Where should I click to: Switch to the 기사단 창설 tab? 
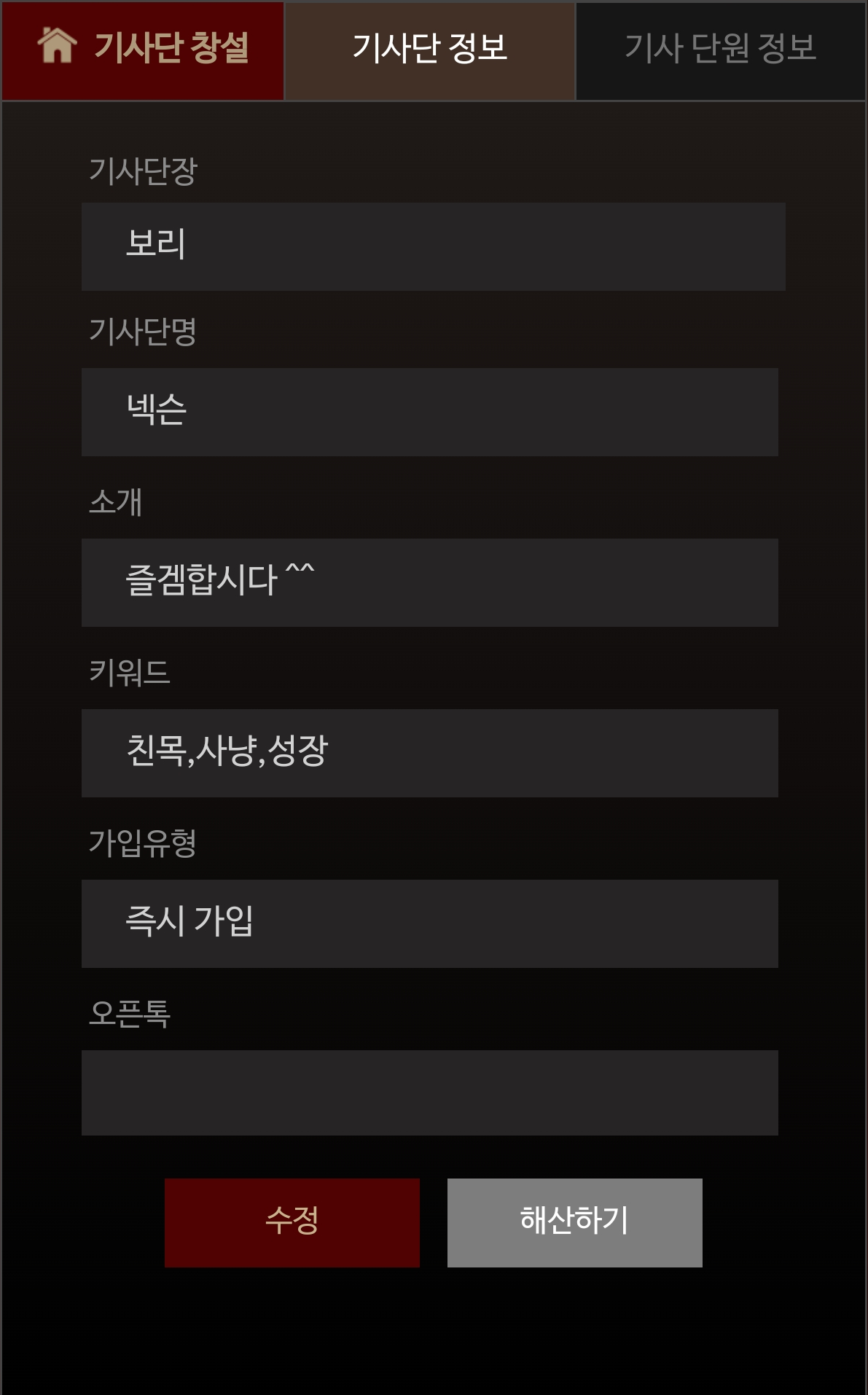point(143,50)
